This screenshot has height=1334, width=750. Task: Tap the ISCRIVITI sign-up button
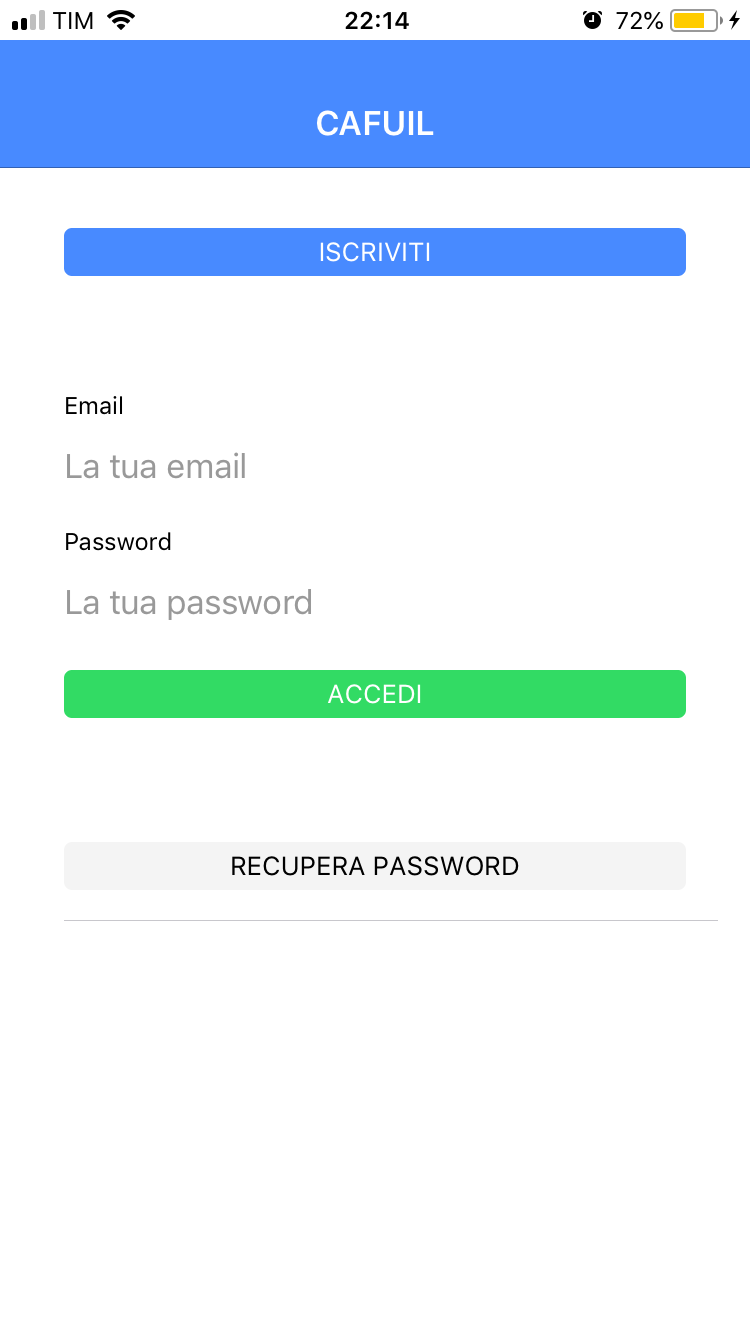tap(375, 252)
